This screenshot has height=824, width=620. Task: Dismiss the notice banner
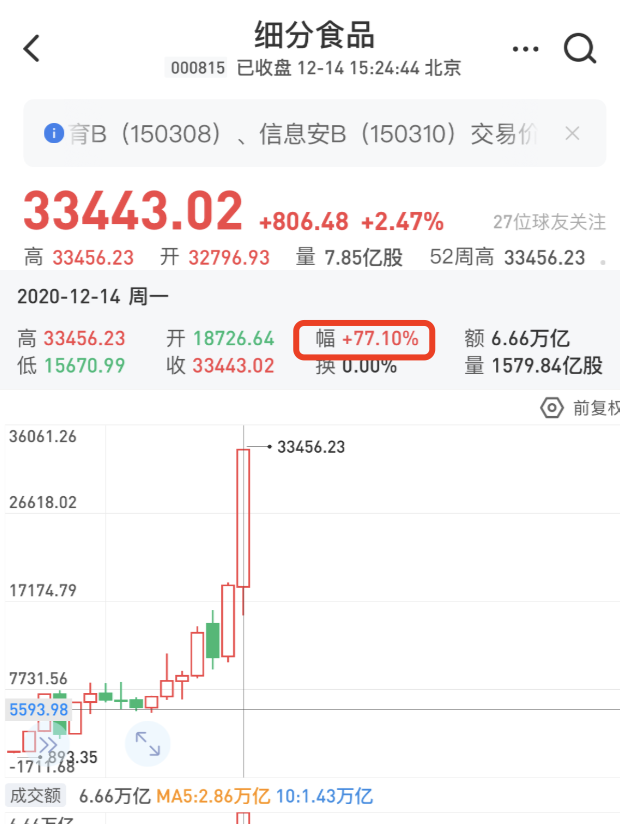(573, 133)
